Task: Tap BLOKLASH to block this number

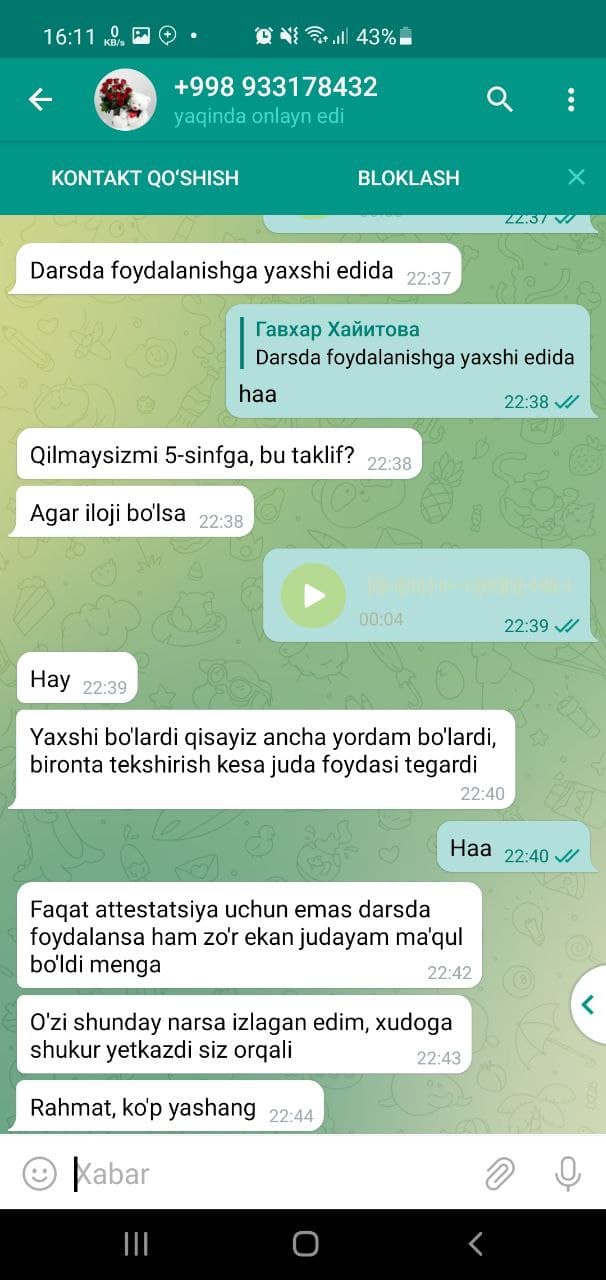Action: point(408,178)
